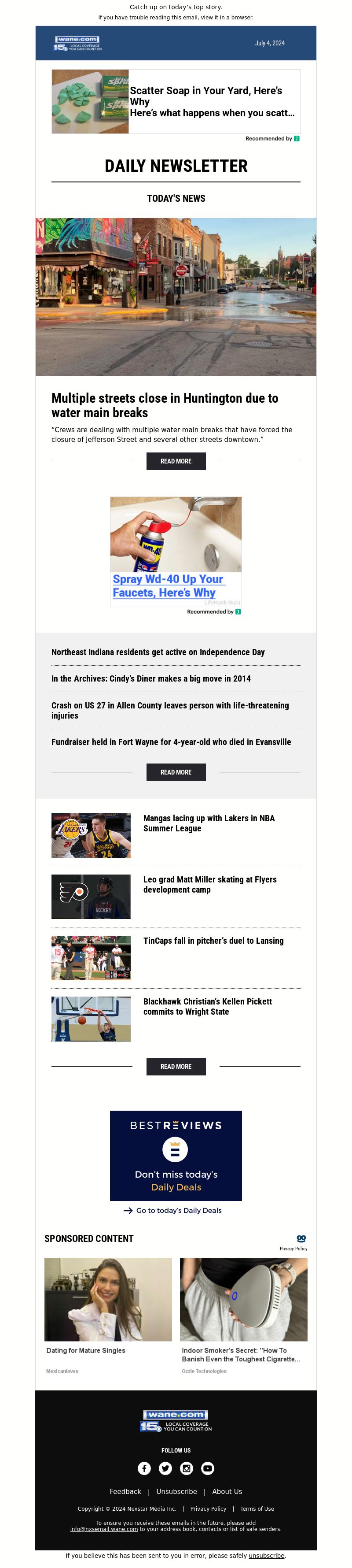Open the Indoor Smoker's Secret sponsored card
This screenshot has height=1568, width=352.
coord(241,1354)
